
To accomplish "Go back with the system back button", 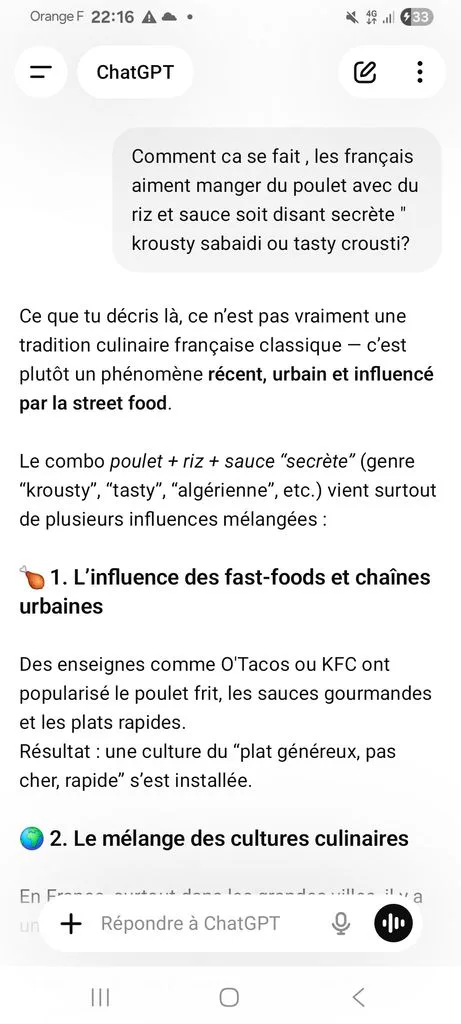I will [358, 997].
